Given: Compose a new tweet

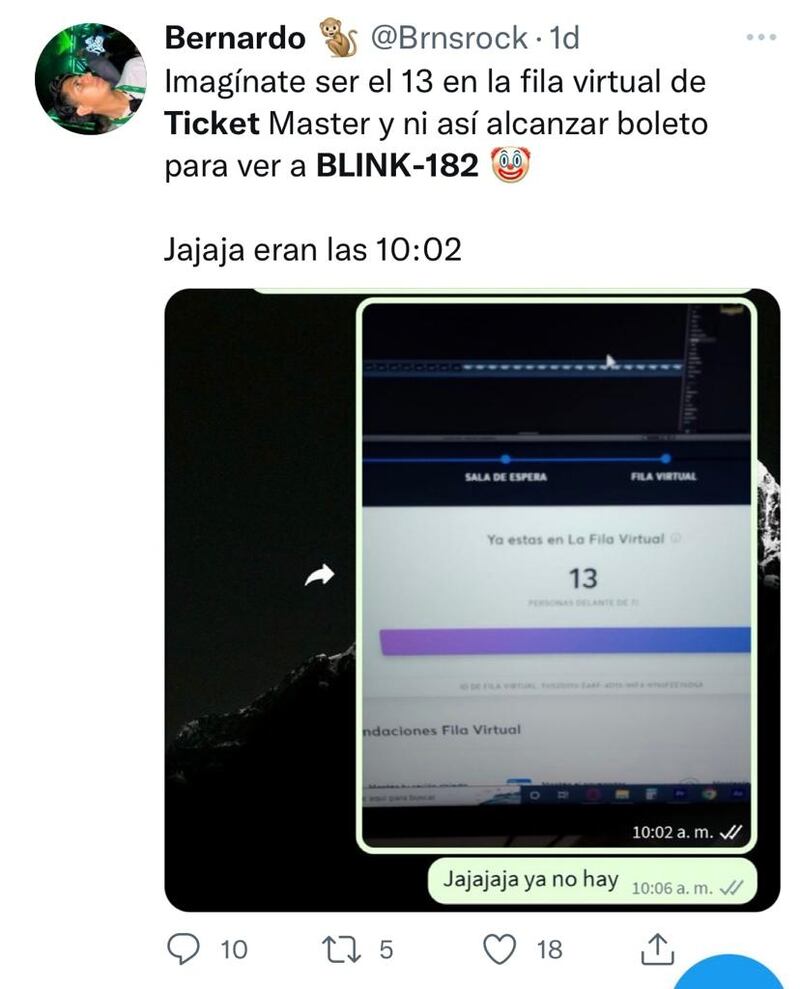Looking at the screenshot, I should click(740, 975).
